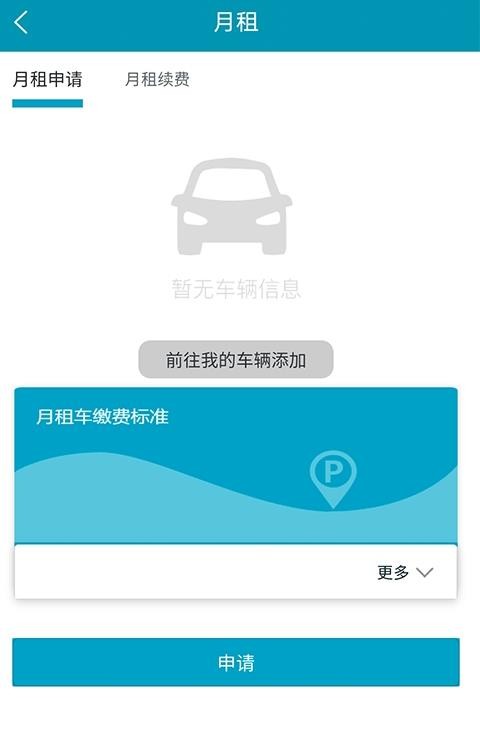Tap the 申请 button
Image resolution: width=480 pixels, height=748 pixels.
[236, 662]
